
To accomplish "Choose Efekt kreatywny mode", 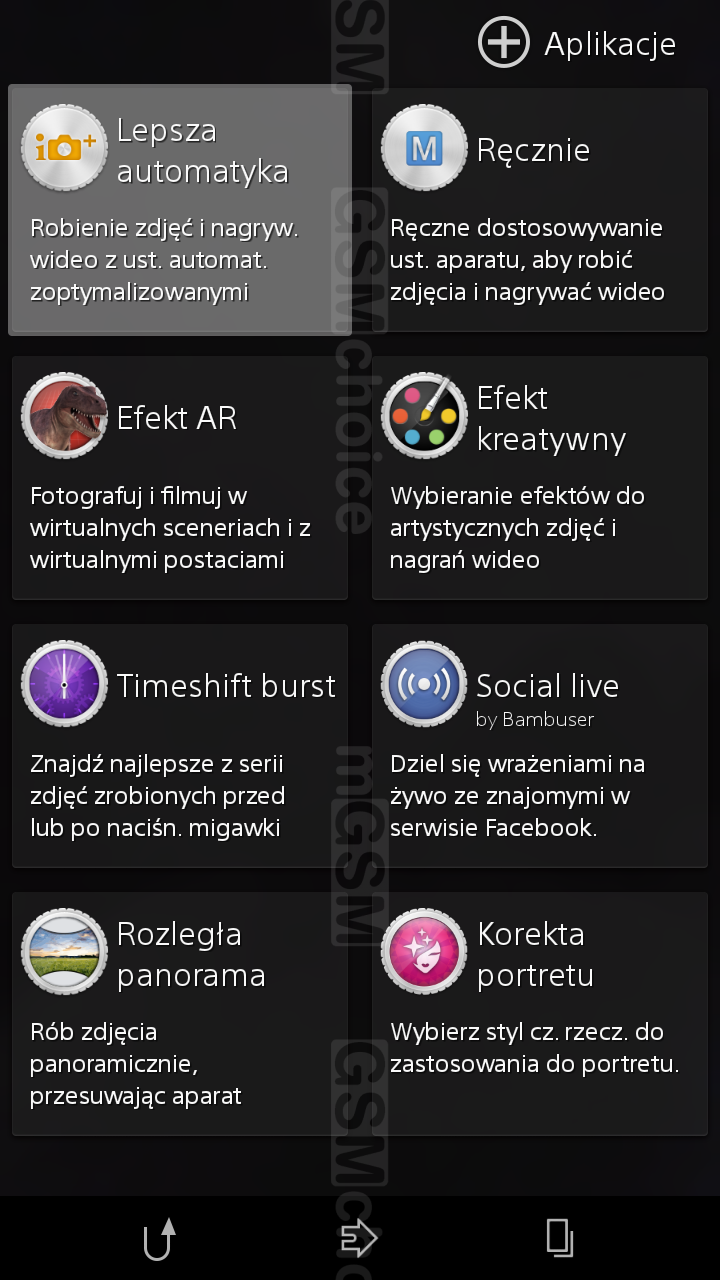I will pyautogui.click(x=540, y=478).
